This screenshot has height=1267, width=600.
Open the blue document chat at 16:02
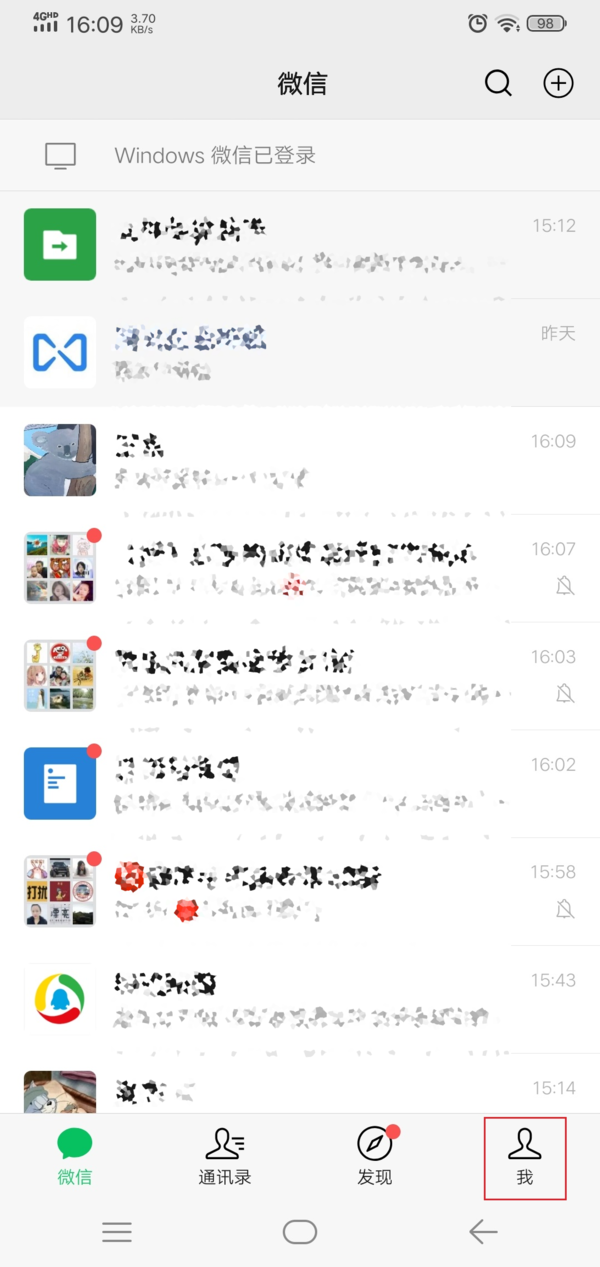pyautogui.click(x=300, y=784)
